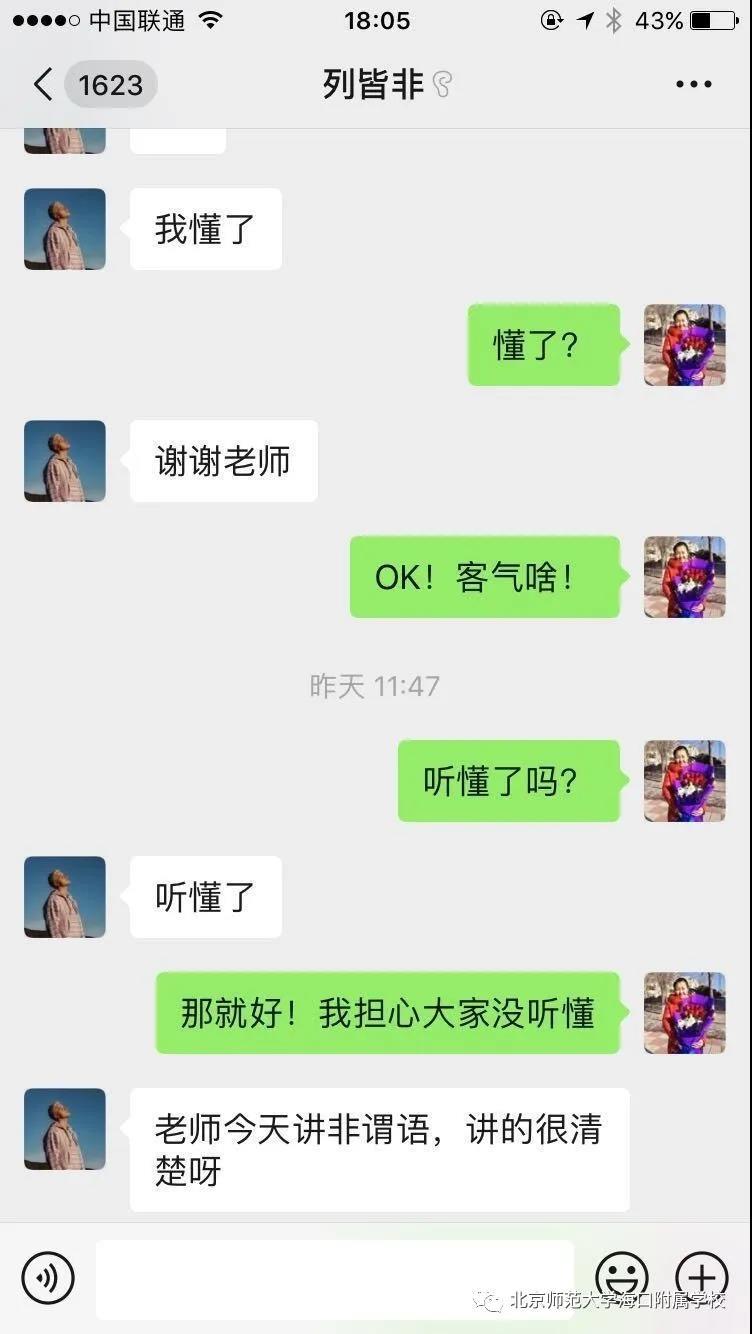Open own avatar beside 懂了？ message
This screenshot has height=1334, width=752.
685,345
